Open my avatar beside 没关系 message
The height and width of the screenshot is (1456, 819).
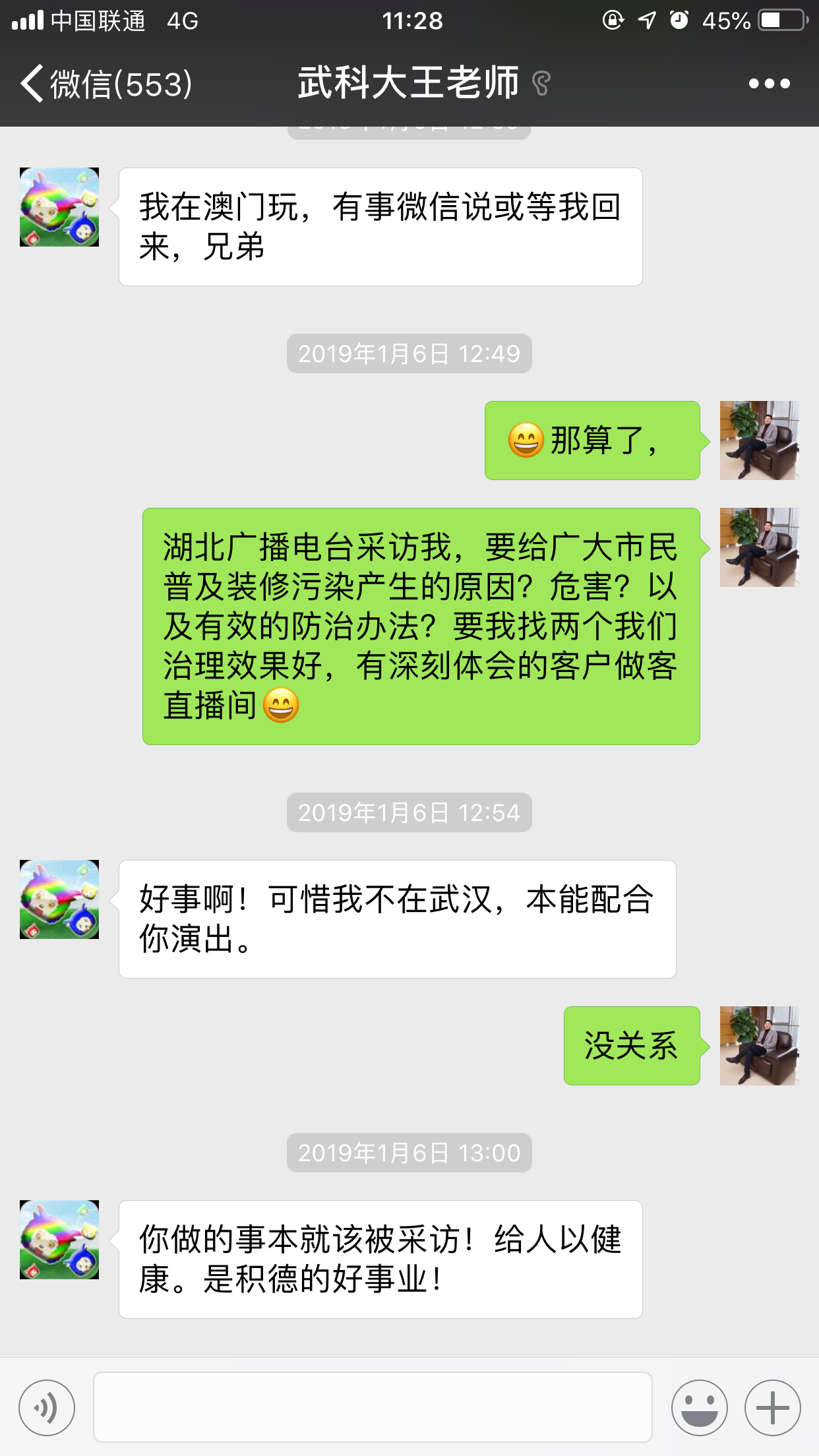[759, 1046]
